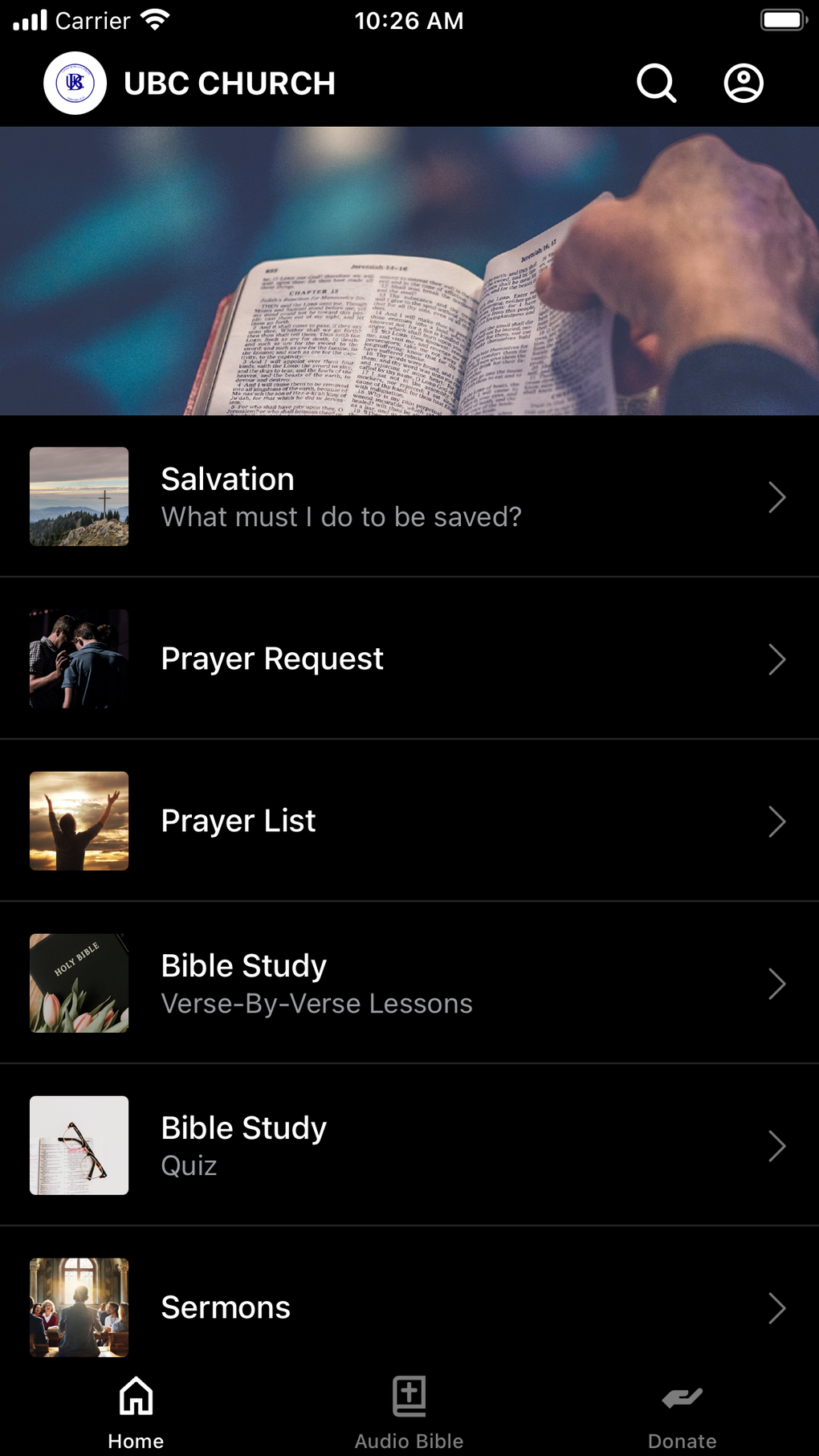The image size is (819, 1456).
Task: Open the user profile icon
Action: click(x=743, y=83)
